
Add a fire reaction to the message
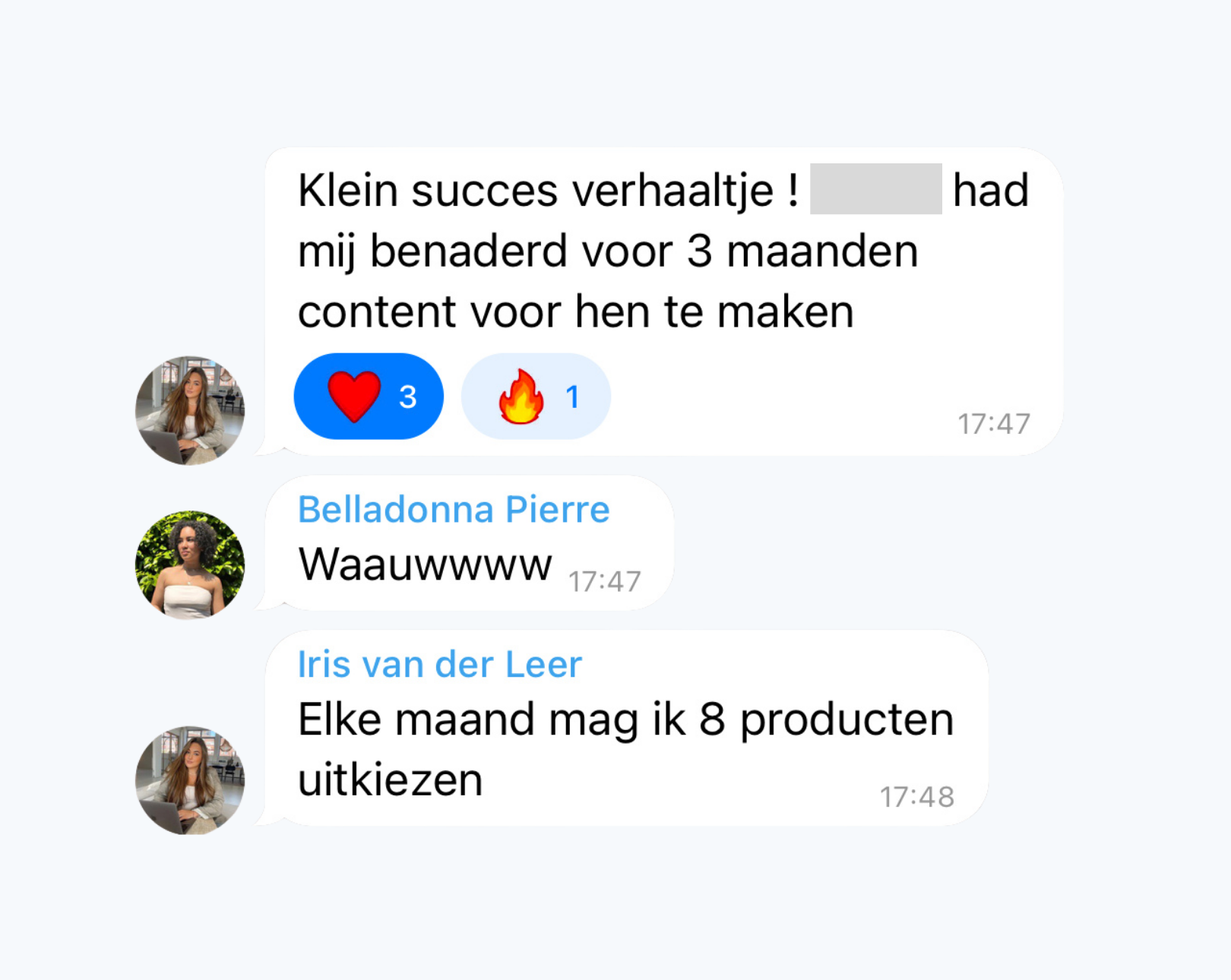pos(536,397)
